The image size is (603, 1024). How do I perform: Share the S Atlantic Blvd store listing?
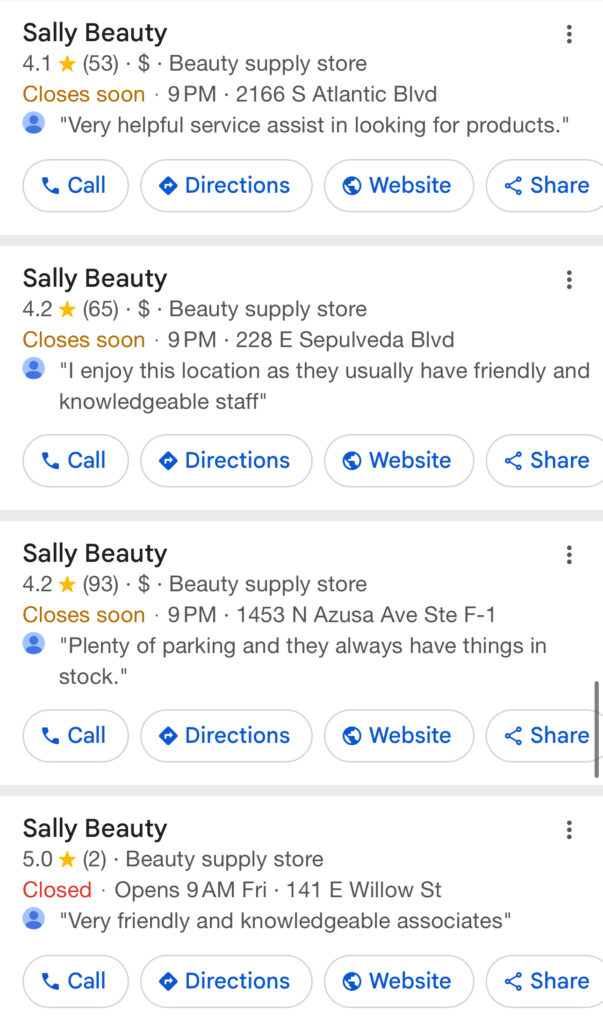546,185
